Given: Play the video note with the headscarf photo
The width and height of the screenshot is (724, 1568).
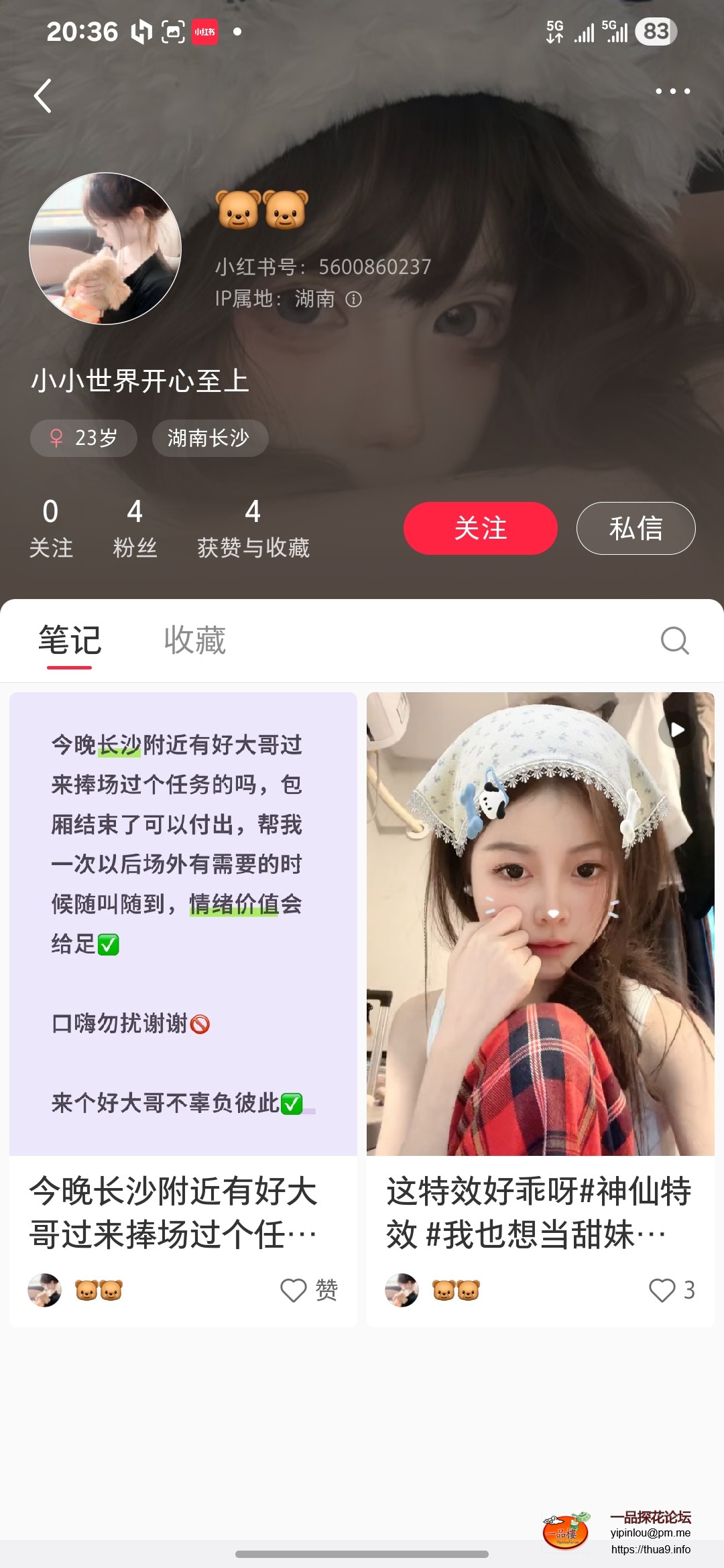Looking at the screenshot, I should pos(677,731).
